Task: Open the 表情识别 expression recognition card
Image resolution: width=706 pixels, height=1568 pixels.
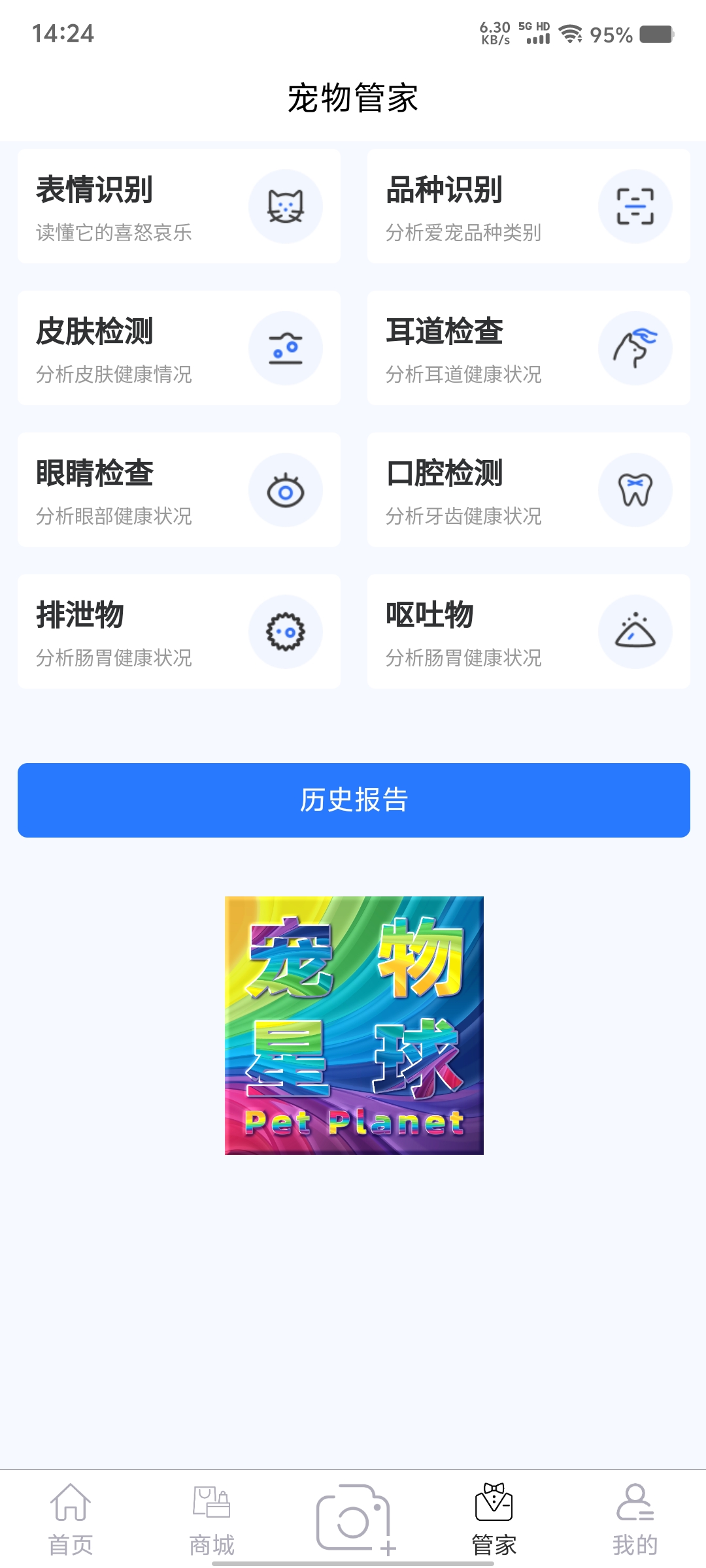Action: pos(178,206)
